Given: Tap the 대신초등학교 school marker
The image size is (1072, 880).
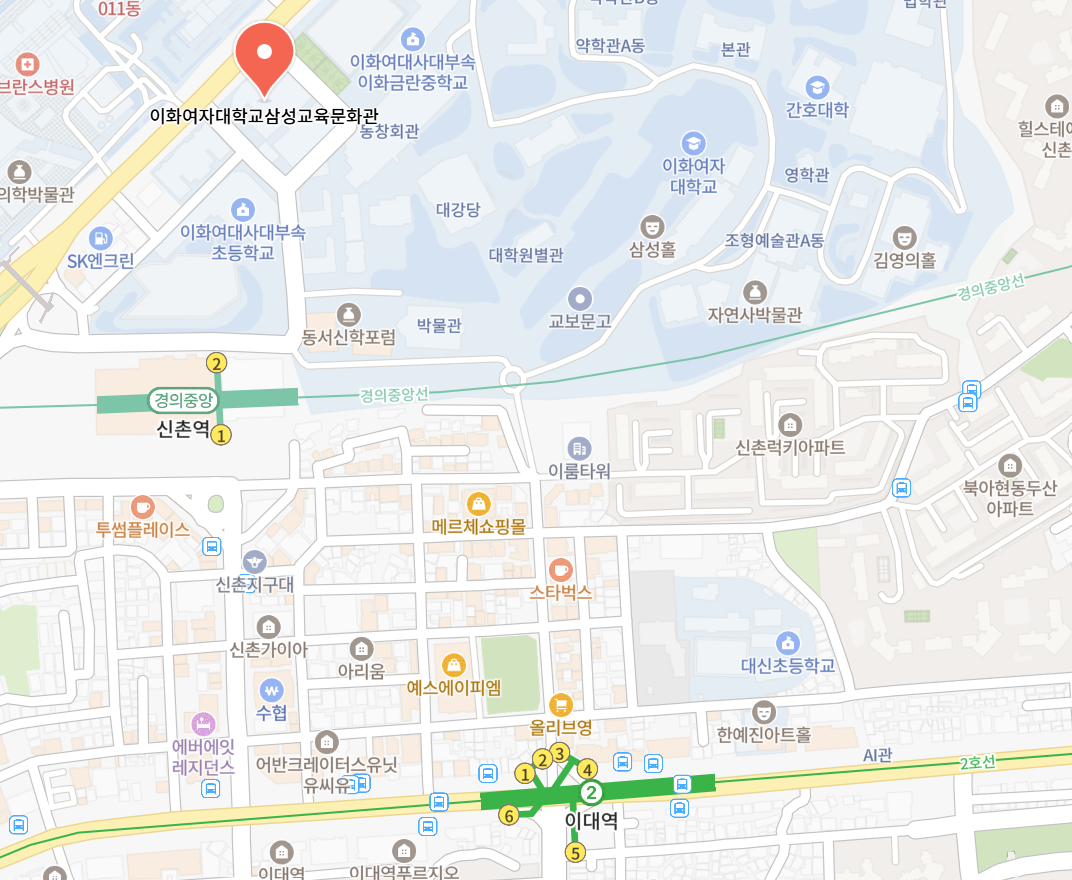Looking at the screenshot, I should [788, 642].
